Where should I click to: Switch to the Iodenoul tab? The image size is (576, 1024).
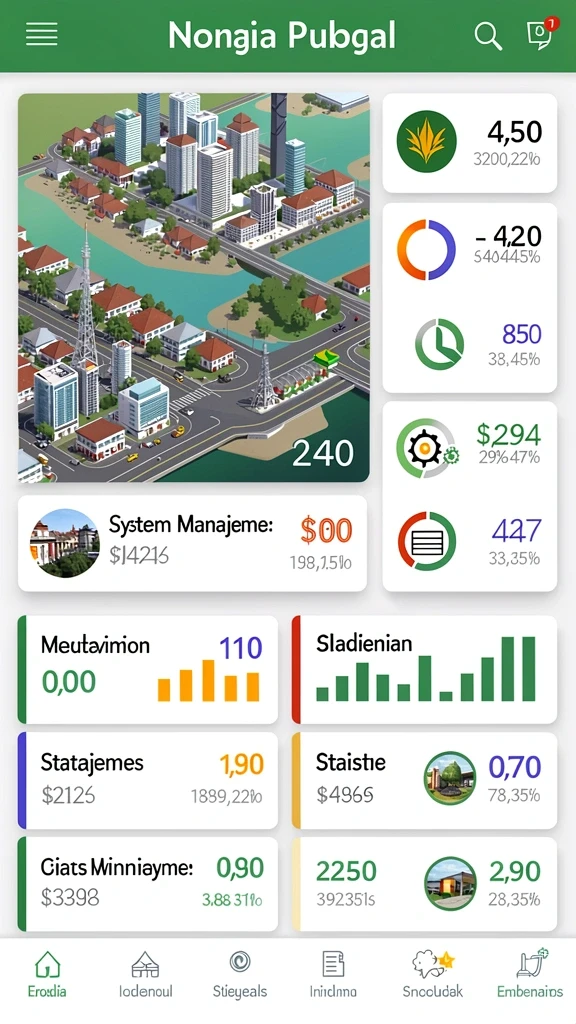coord(146,974)
